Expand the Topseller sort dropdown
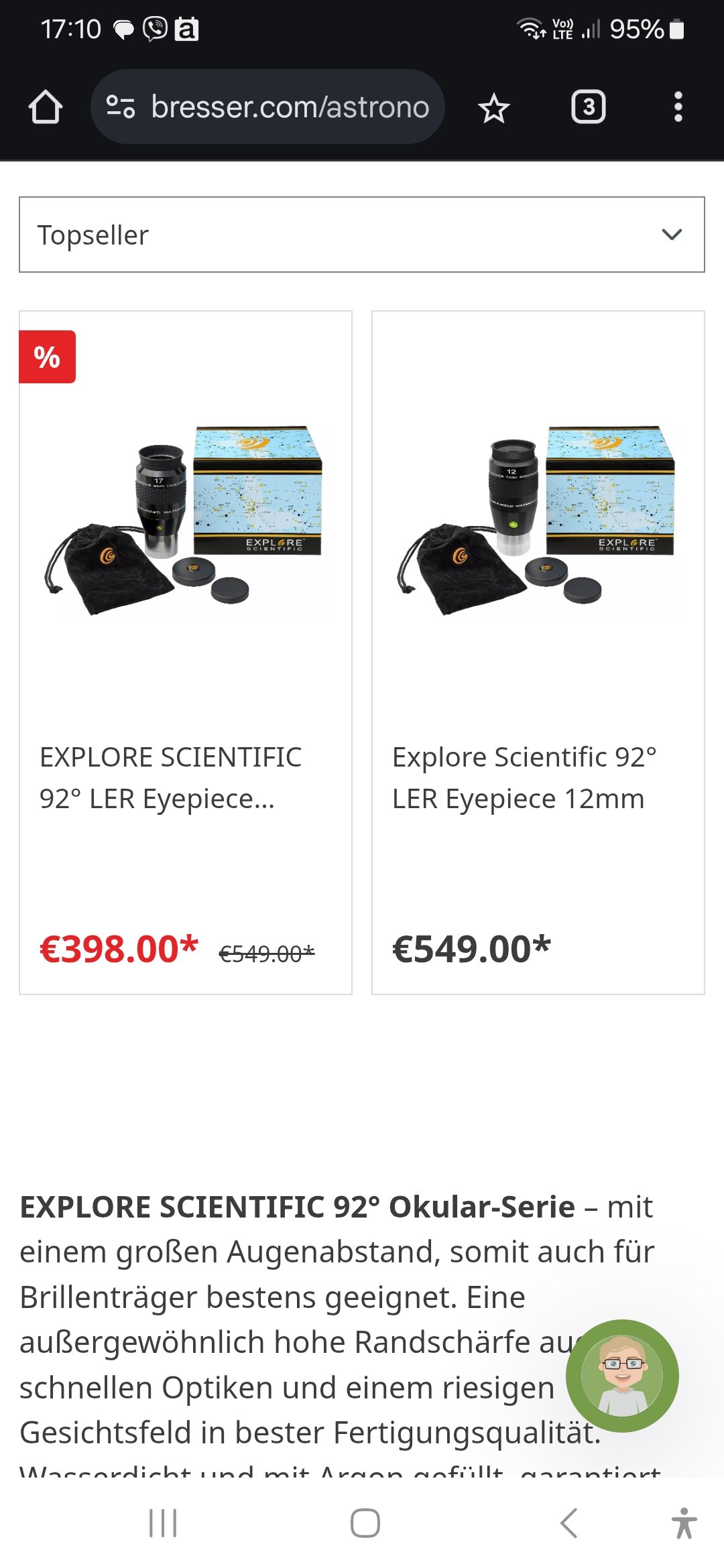 [362, 235]
